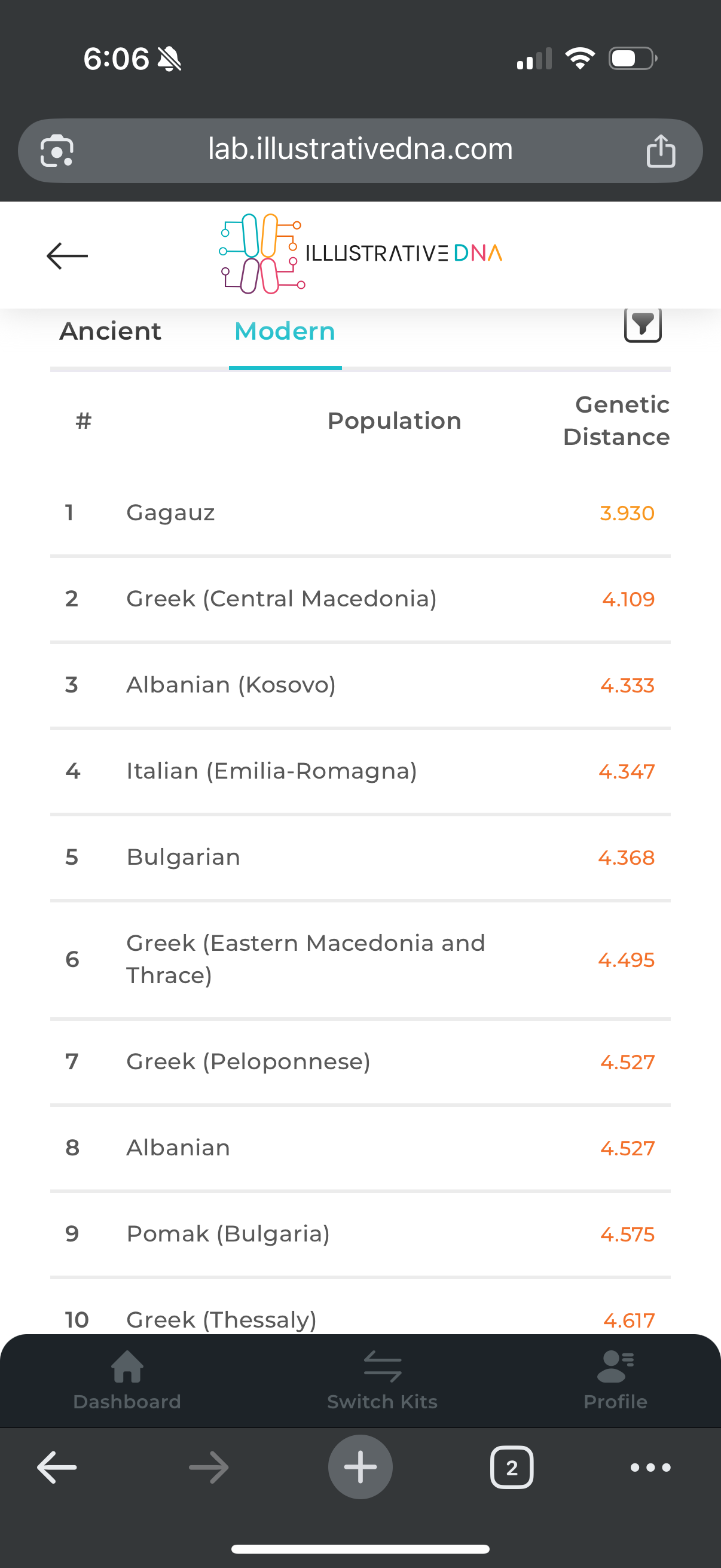Screen dimensions: 721x1568
Task: Open the browser's three-dot menu
Action: click(x=650, y=1468)
